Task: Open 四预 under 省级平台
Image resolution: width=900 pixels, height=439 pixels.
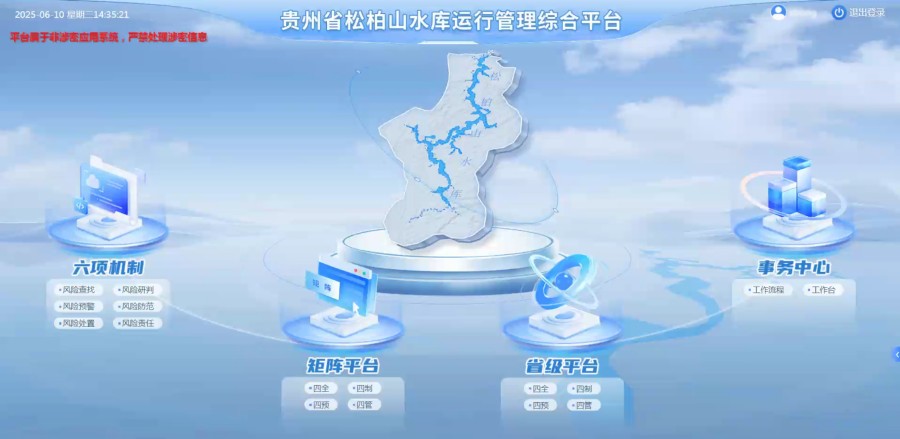Action: (539, 405)
